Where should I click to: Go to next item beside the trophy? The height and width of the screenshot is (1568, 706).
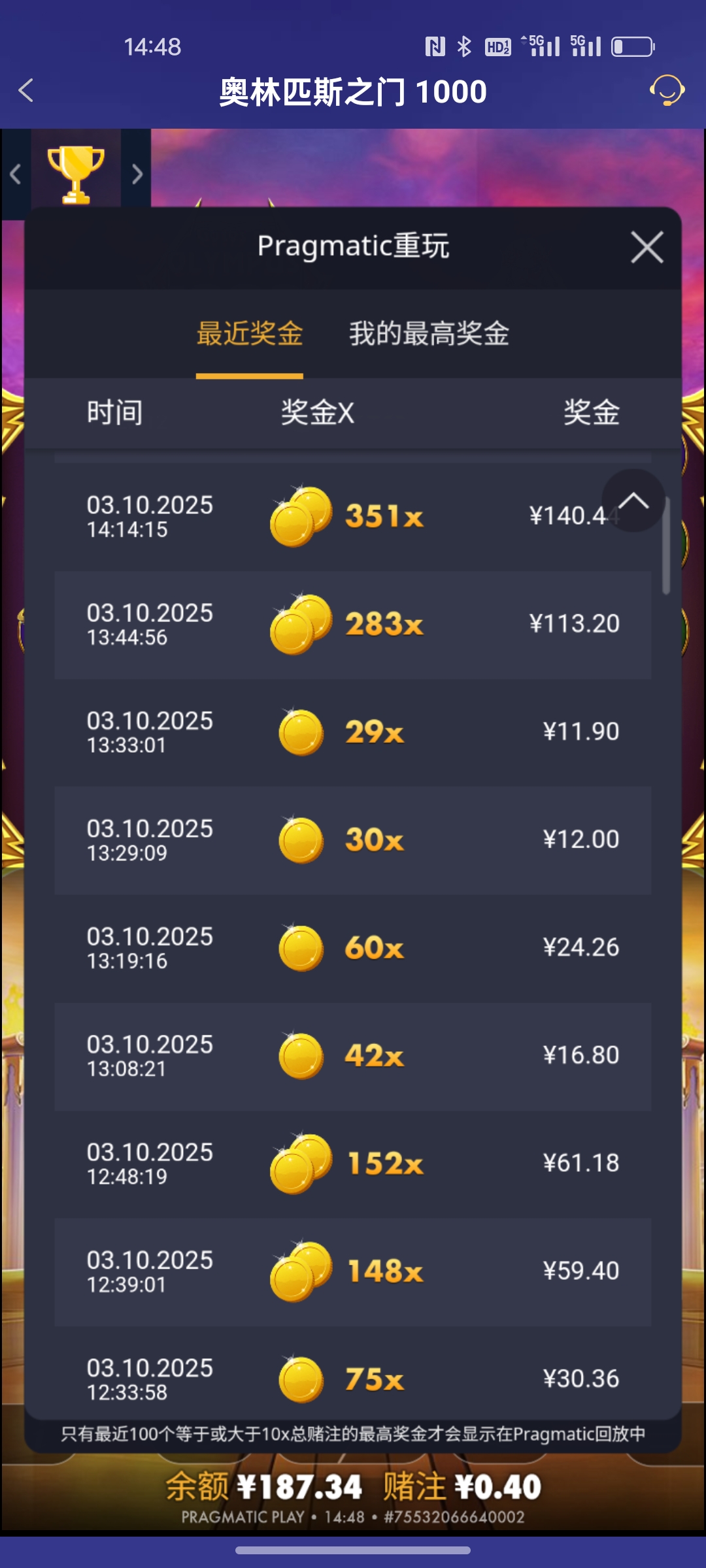click(x=137, y=174)
